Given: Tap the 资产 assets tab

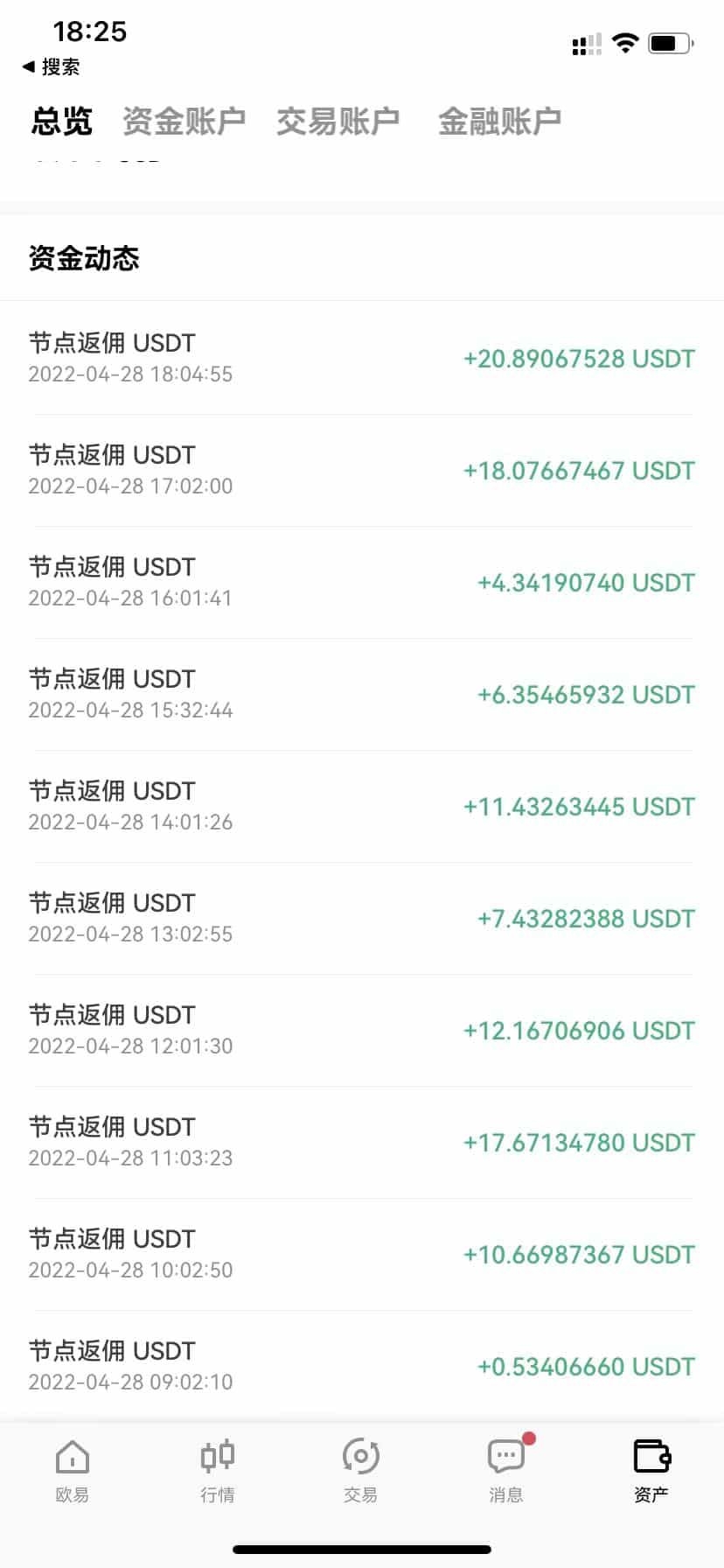Looking at the screenshot, I should [651, 1471].
